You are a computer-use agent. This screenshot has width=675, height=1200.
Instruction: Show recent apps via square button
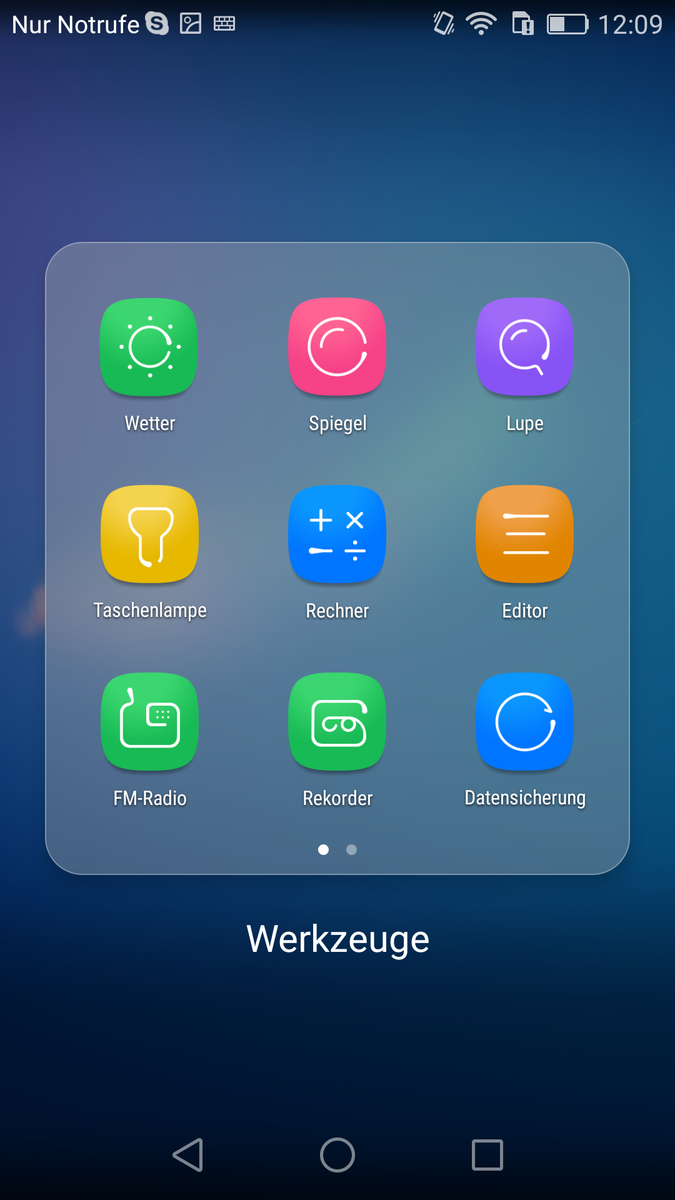click(487, 1155)
